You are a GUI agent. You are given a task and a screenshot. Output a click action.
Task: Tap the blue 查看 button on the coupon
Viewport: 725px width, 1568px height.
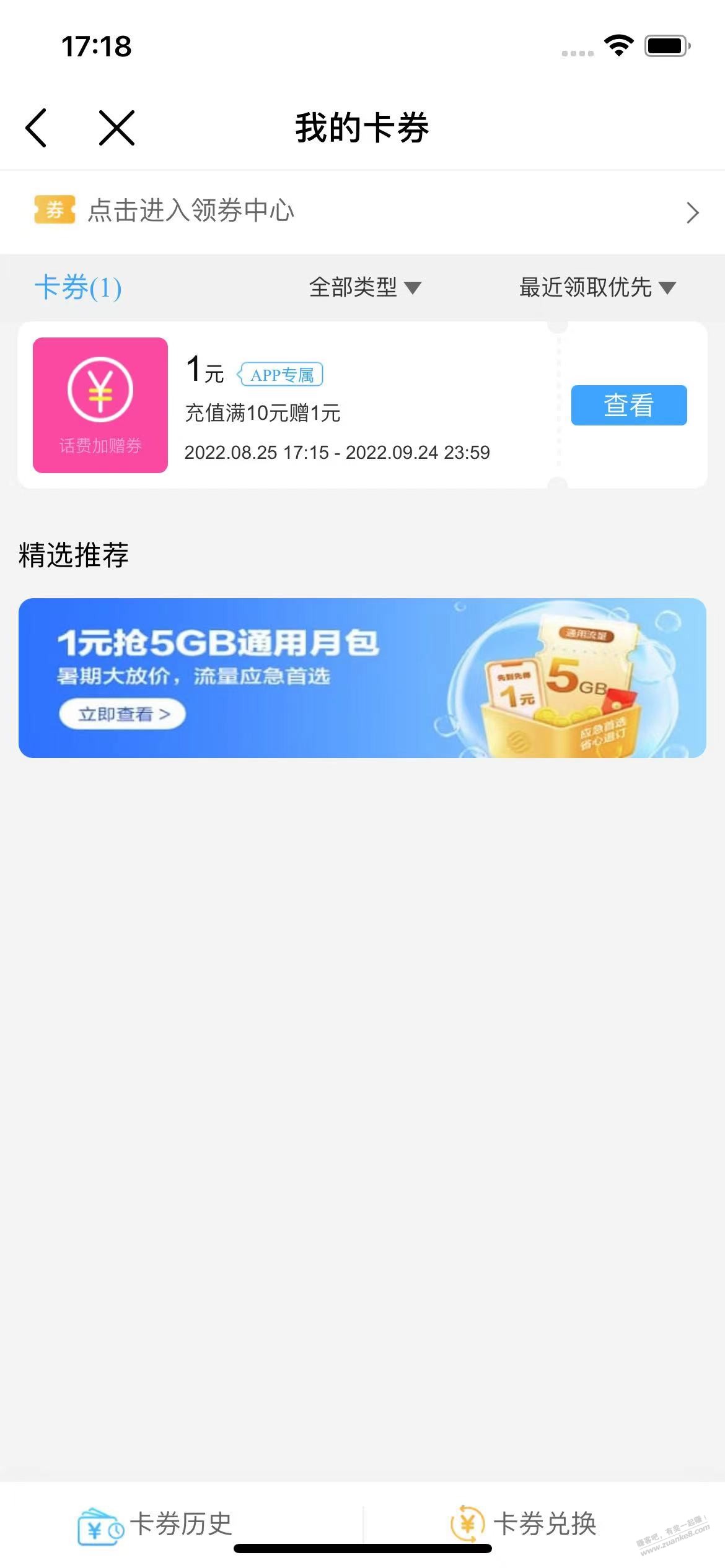point(629,406)
